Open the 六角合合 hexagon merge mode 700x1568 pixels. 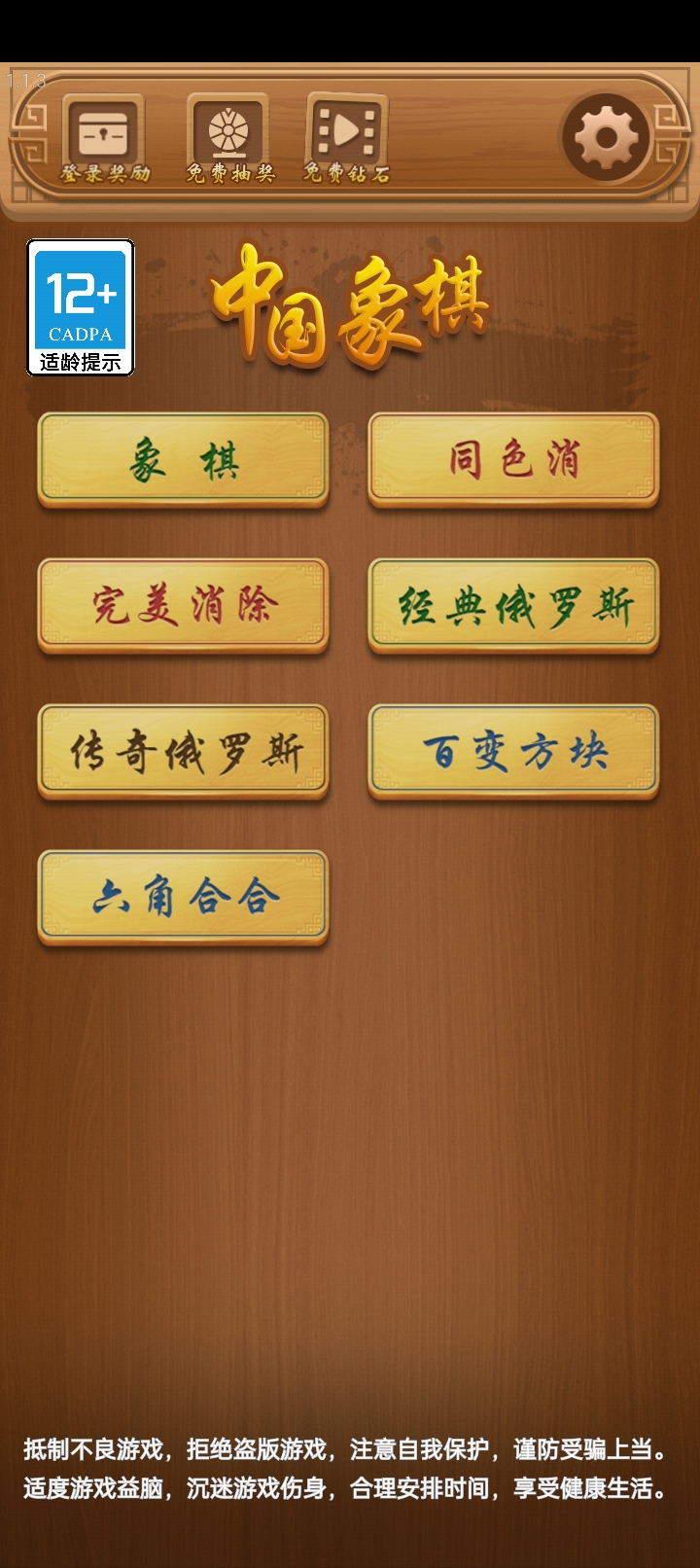pyautogui.click(x=183, y=897)
